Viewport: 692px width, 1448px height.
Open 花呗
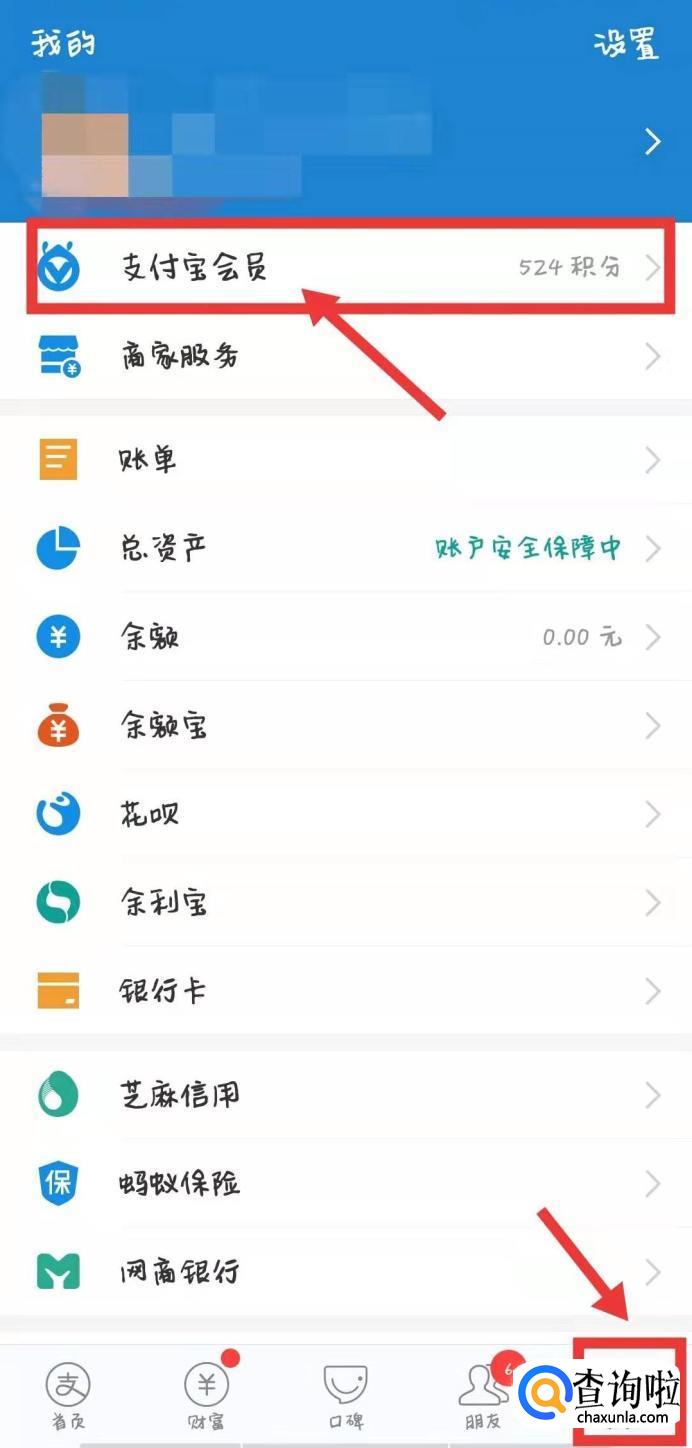coord(346,814)
